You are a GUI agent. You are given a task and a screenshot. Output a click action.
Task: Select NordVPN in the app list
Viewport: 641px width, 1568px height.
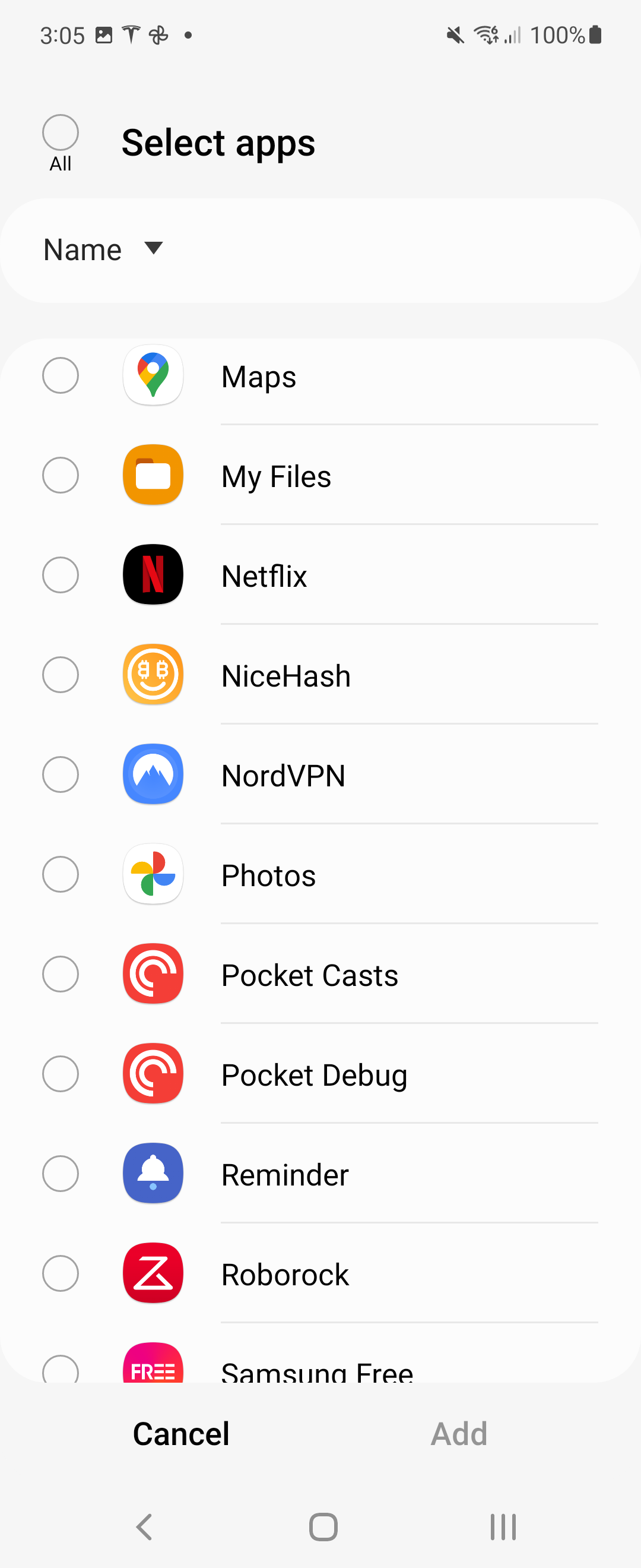point(60,775)
